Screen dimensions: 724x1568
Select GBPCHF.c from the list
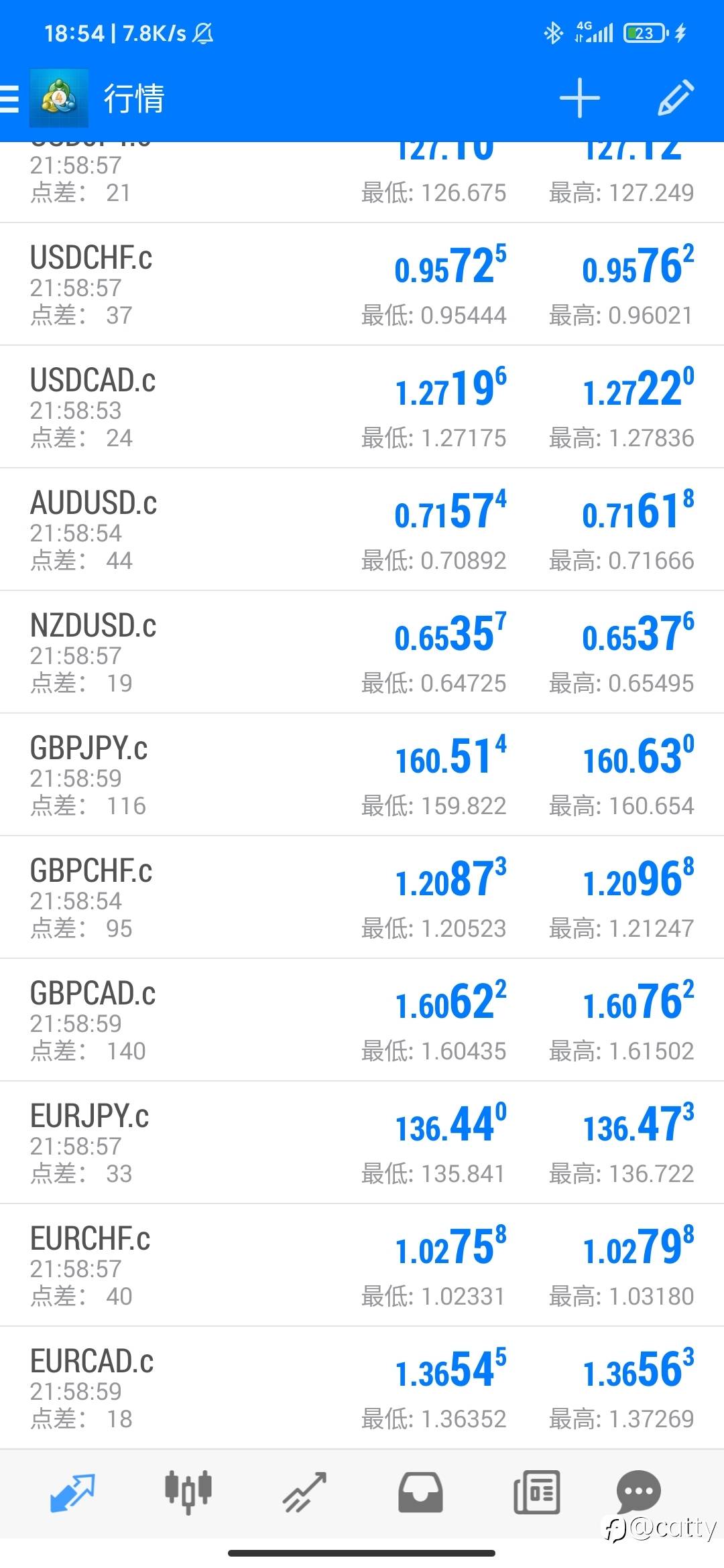click(x=362, y=897)
